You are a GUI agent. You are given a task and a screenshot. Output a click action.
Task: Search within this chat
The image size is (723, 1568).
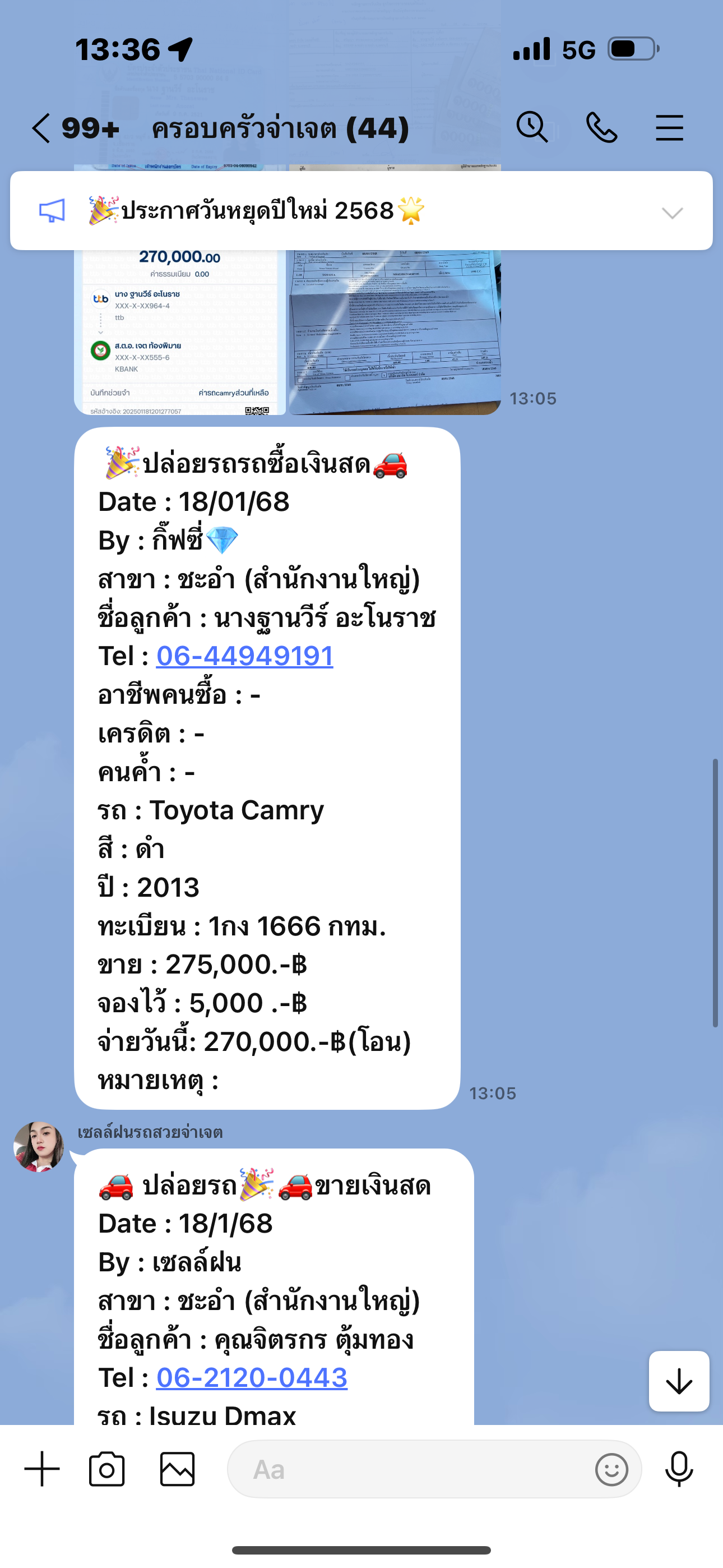point(532,127)
